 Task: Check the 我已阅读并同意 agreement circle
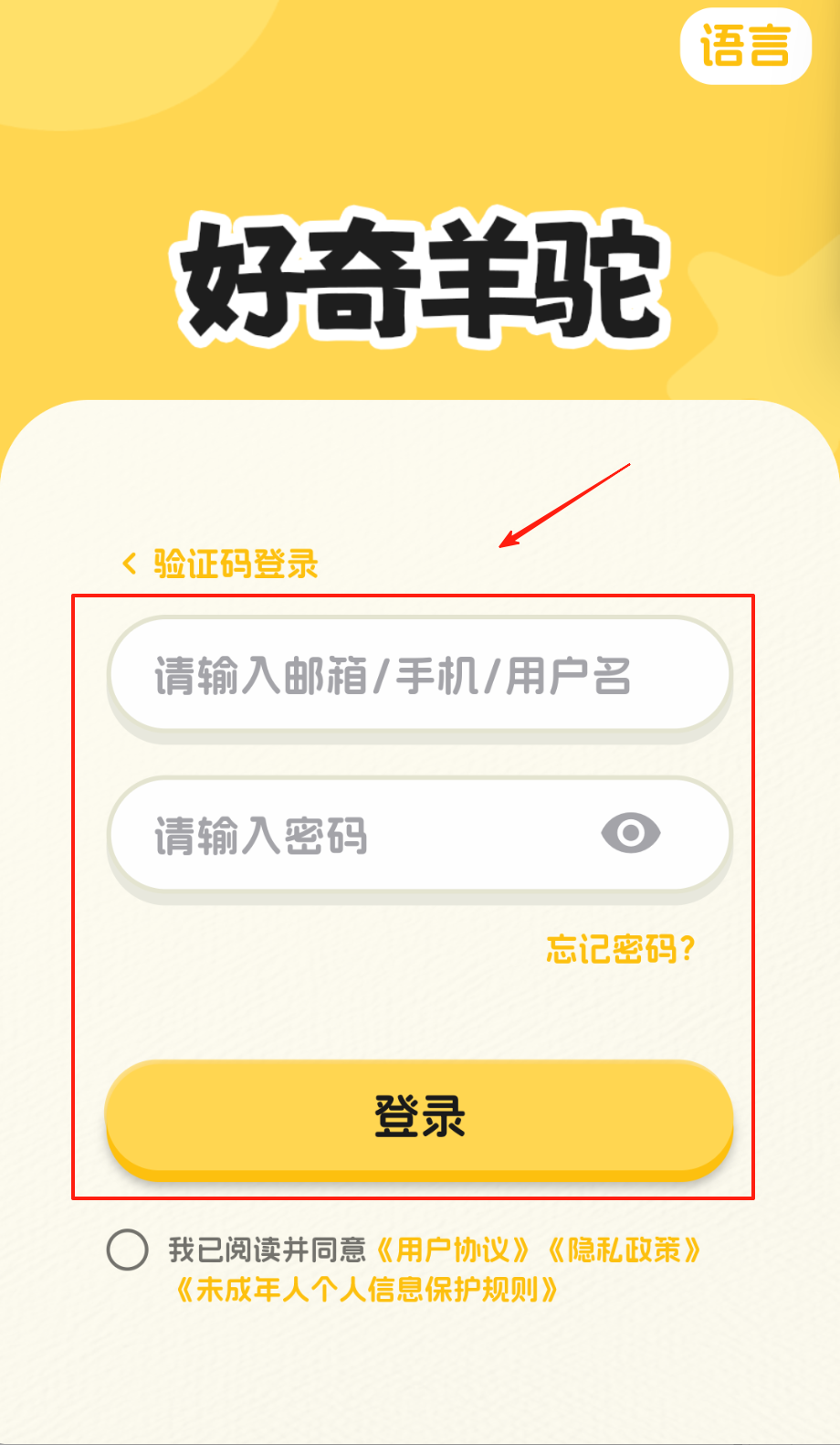[x=128, y=1250]
